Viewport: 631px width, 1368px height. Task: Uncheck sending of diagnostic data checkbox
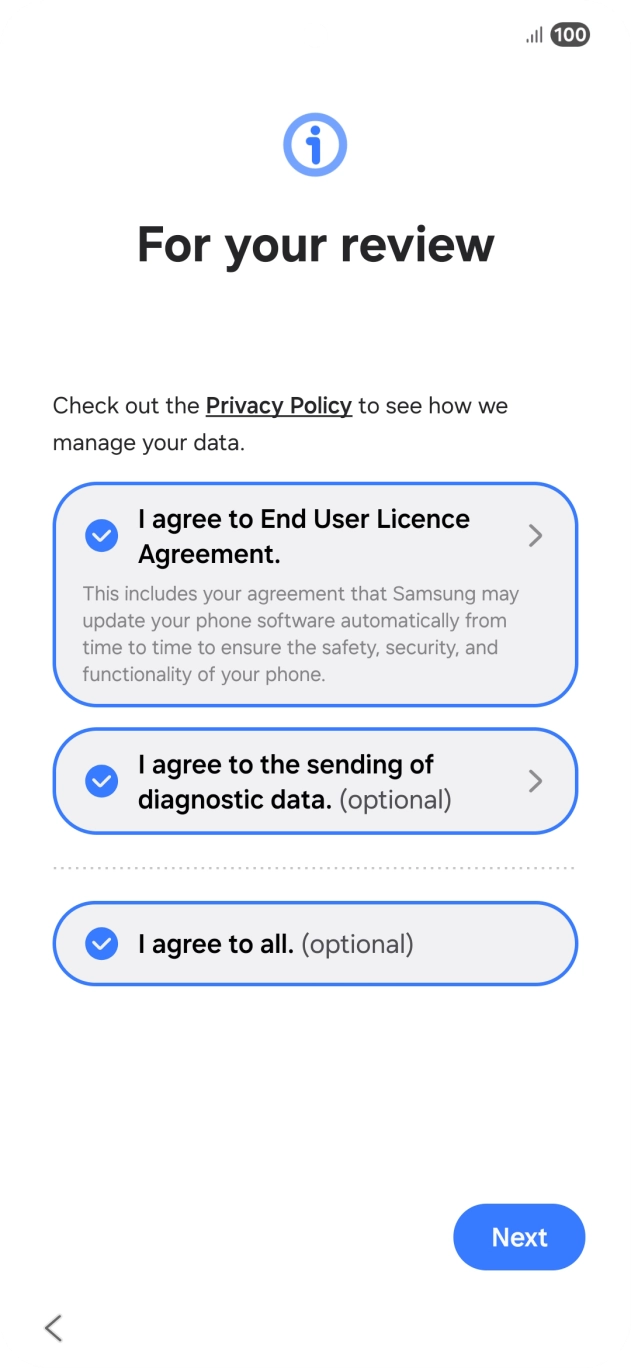(x=102, y=781)
